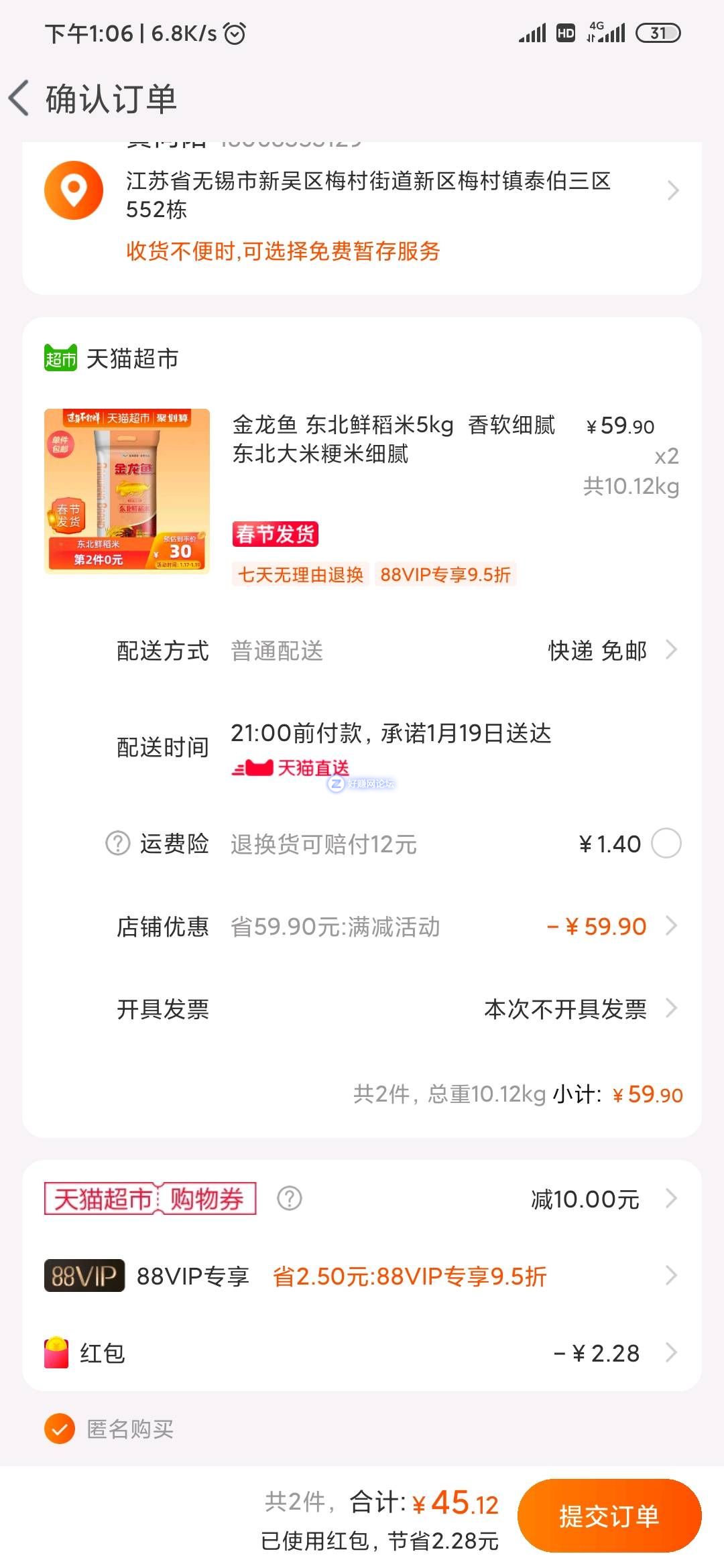Open 开具发票 invoice options
The height and width of the screenshot is (1568, 724).
point(396,1008)
